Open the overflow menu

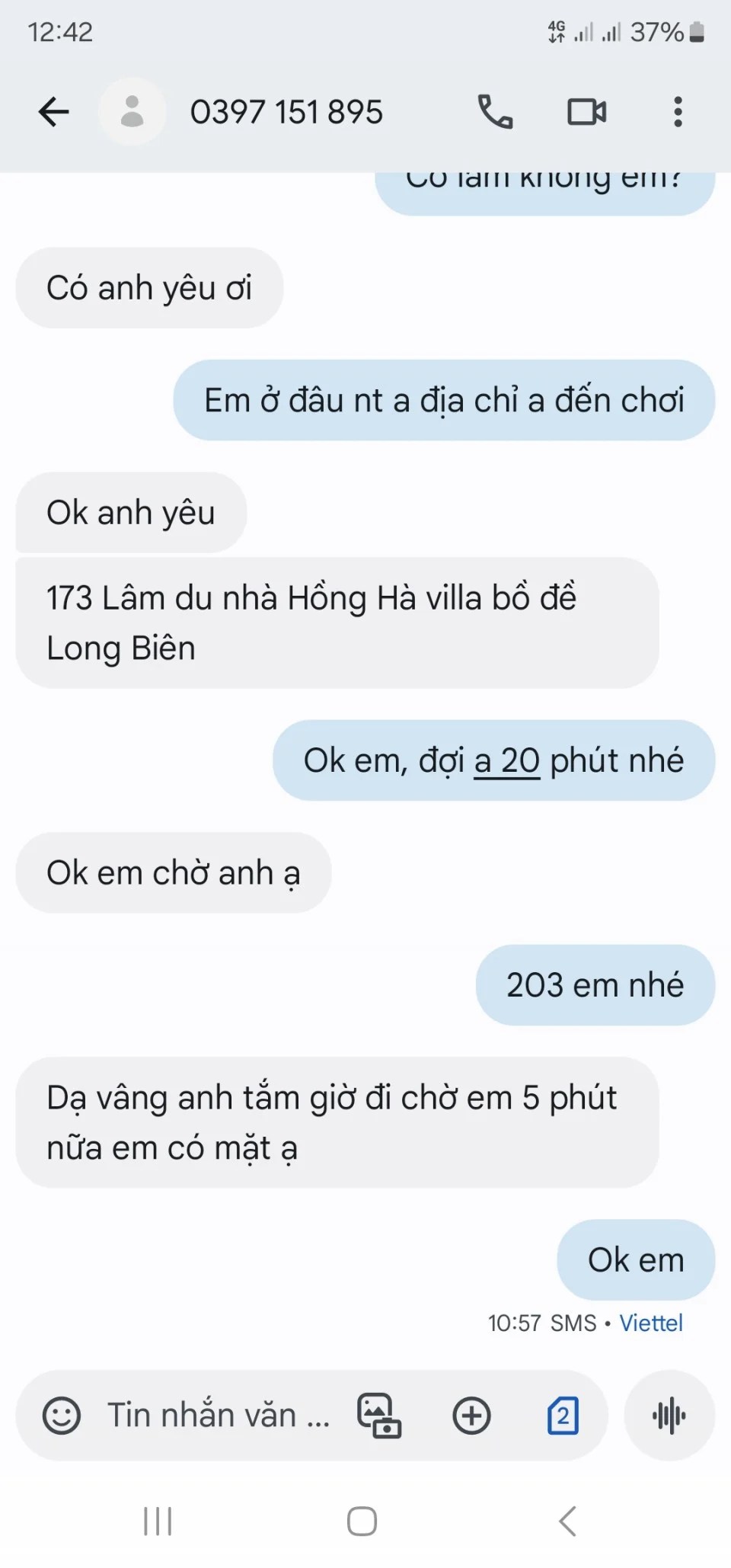click(678, 112)
